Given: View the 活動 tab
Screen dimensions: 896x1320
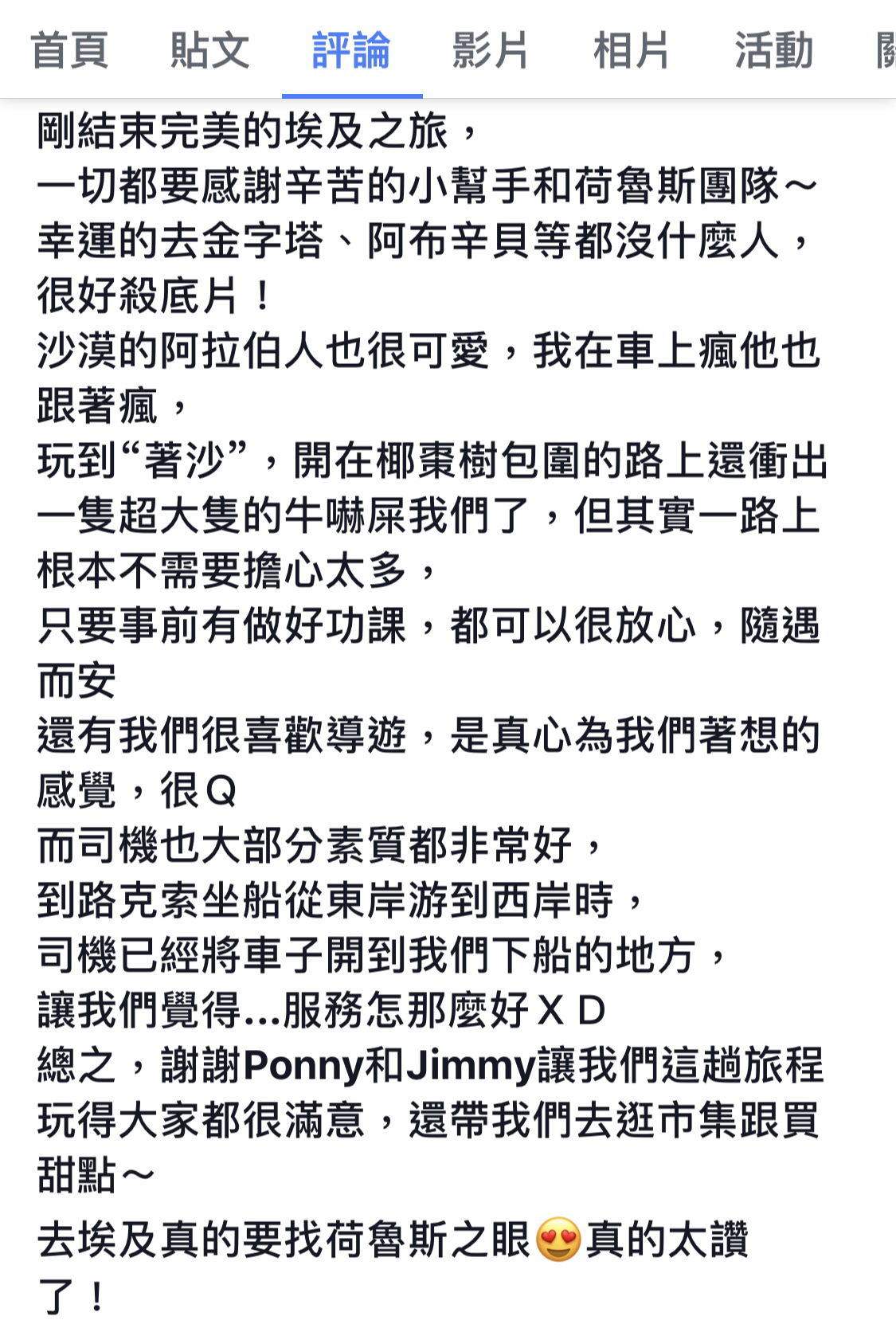Looking at the screenshot, I should coord(773,51).
